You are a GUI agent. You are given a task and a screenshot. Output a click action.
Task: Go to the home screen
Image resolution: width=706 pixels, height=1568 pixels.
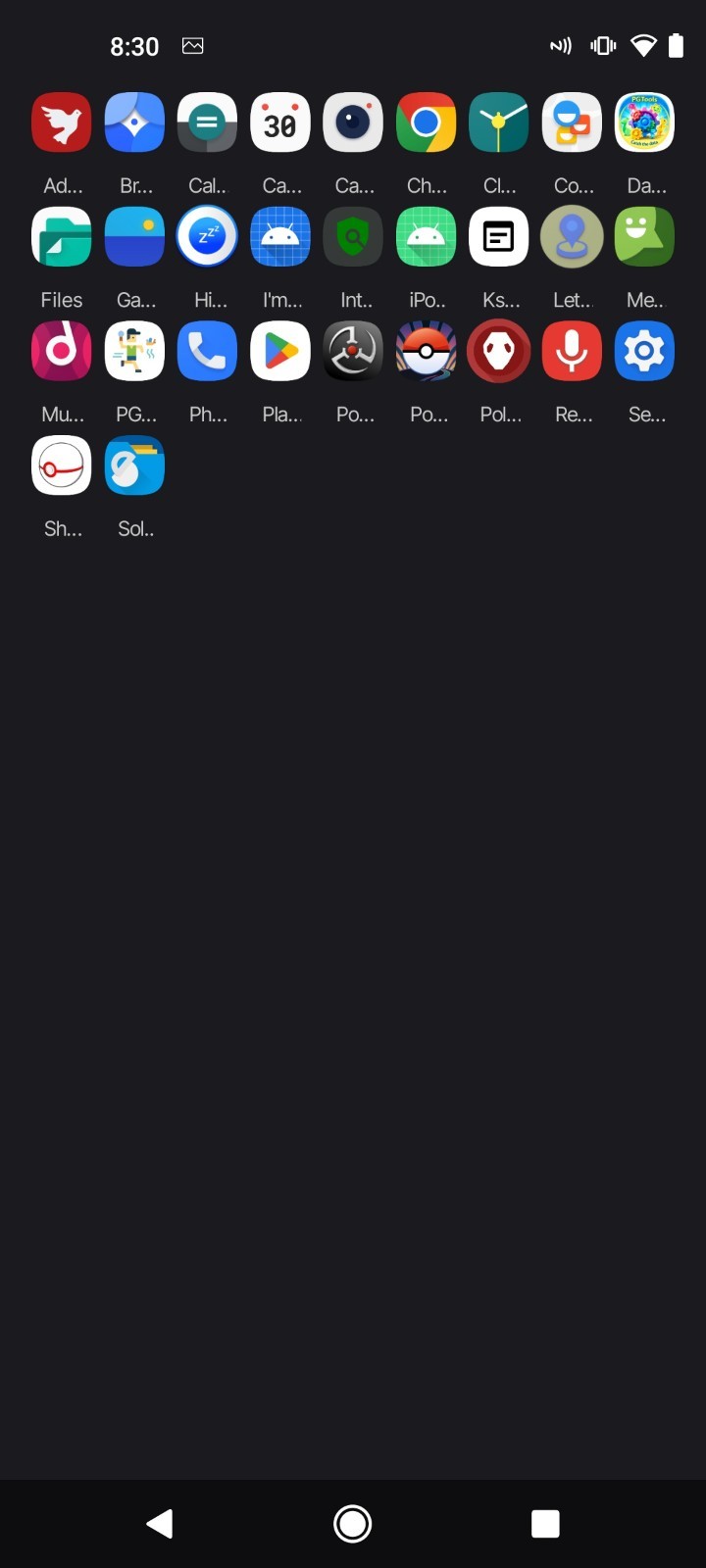coord(353,1524)
